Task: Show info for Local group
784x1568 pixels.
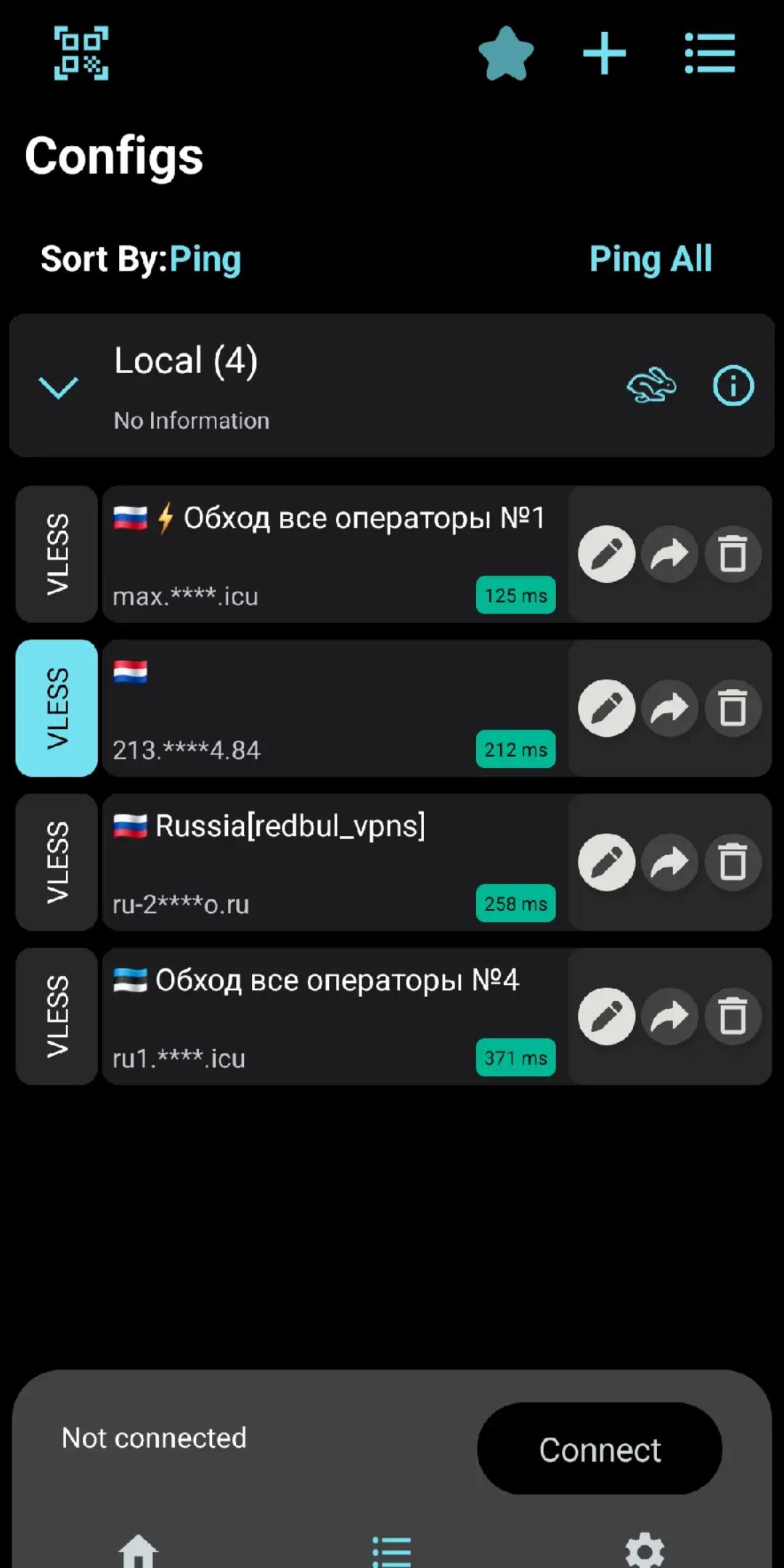Action: [x=733, y=385]
